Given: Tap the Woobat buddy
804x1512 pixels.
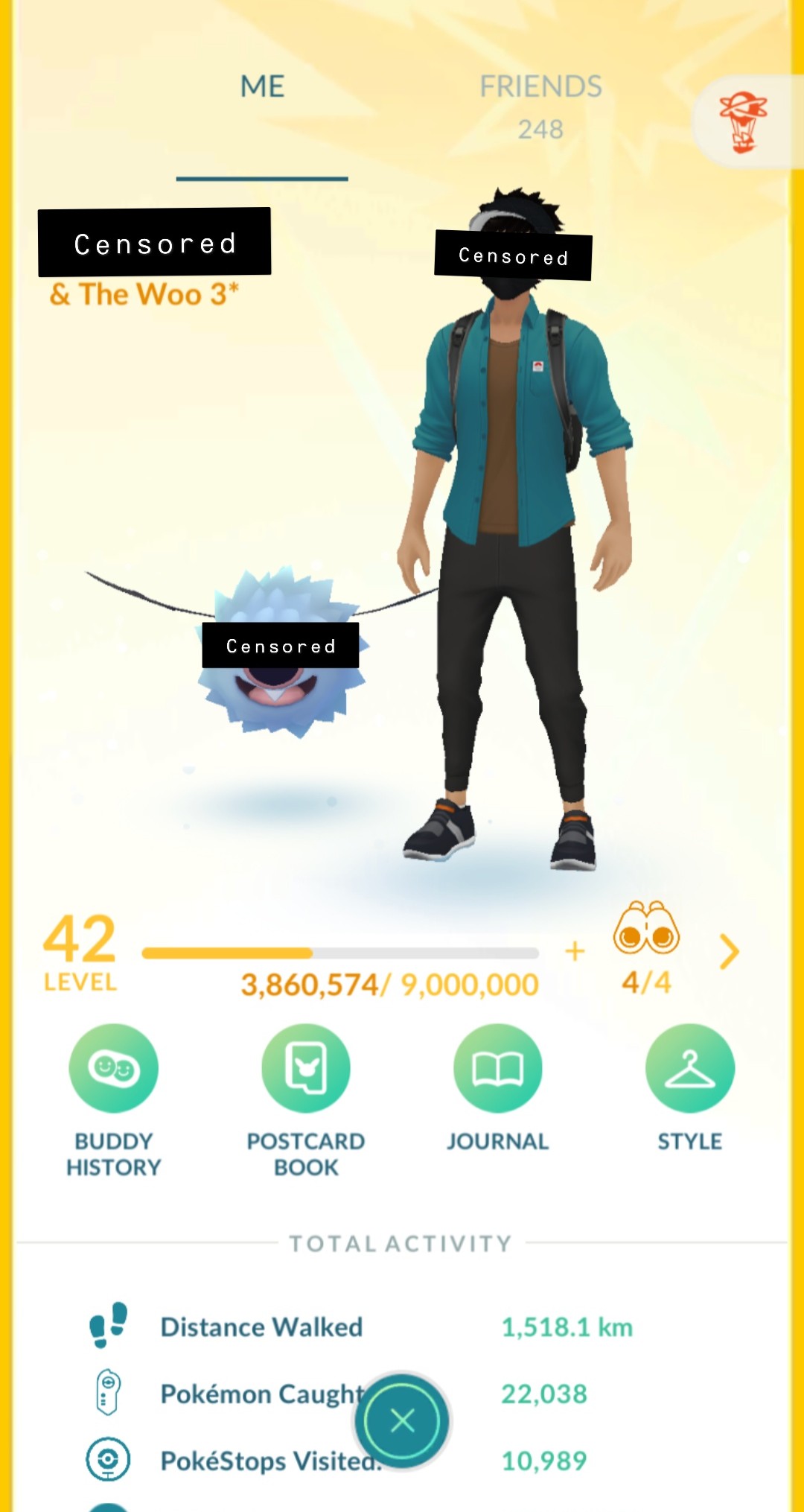Looking at the screenshot, I should (x=281, y=652).
